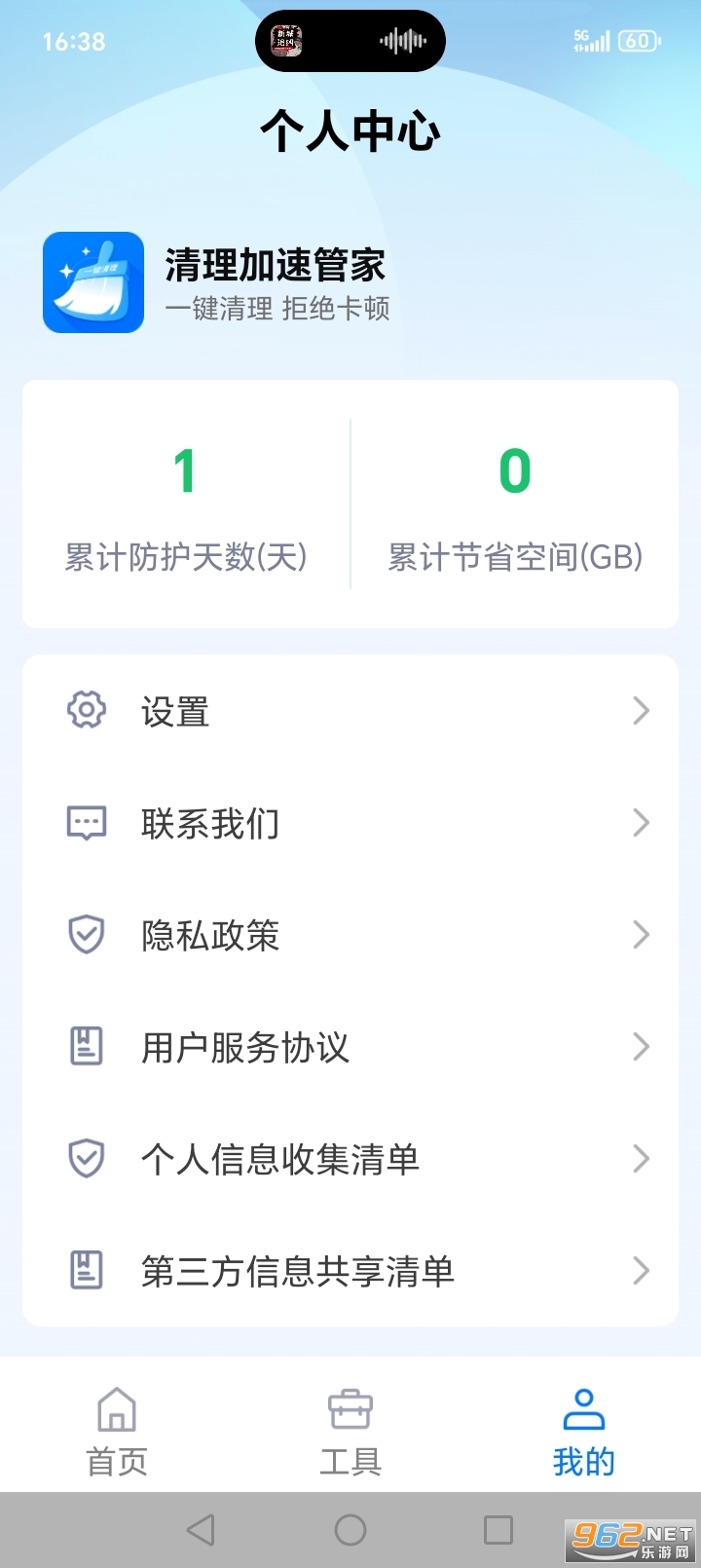This screenshot has height=1568, width=701.
Task: Click the 第三方信息共享清单 document icon
Action: 86,1271
